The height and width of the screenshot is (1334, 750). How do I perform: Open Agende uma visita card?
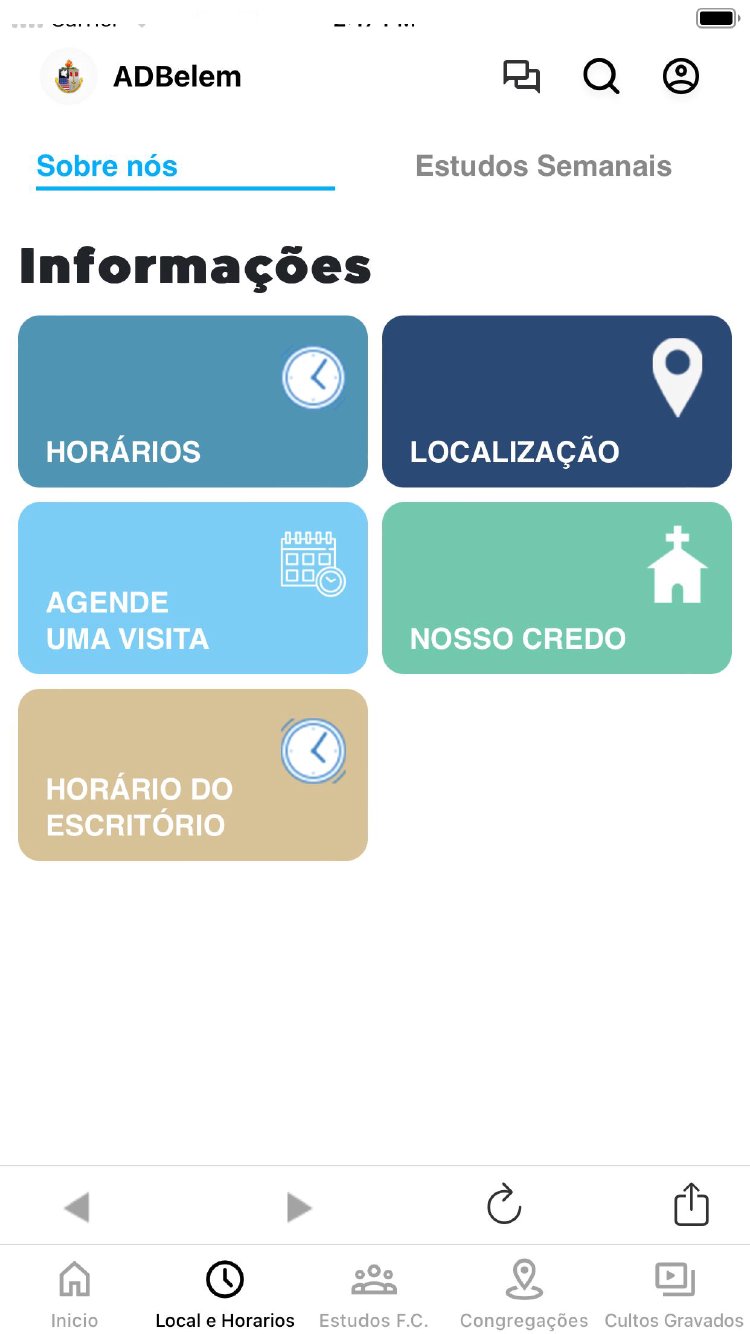[x=193, y=588]
